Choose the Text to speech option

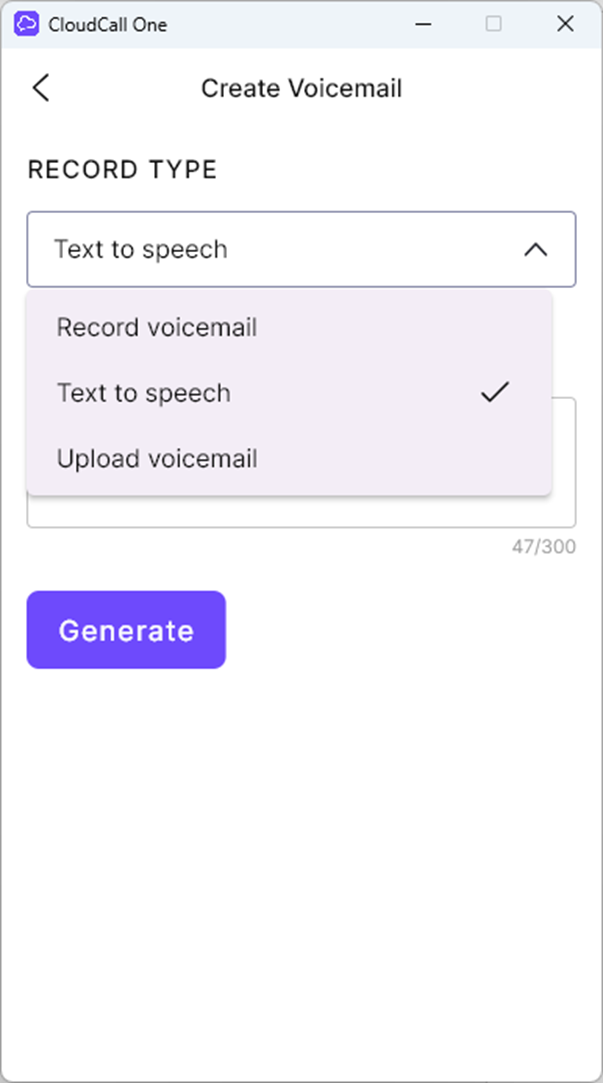pyautogui.click(x=289, y=393)
